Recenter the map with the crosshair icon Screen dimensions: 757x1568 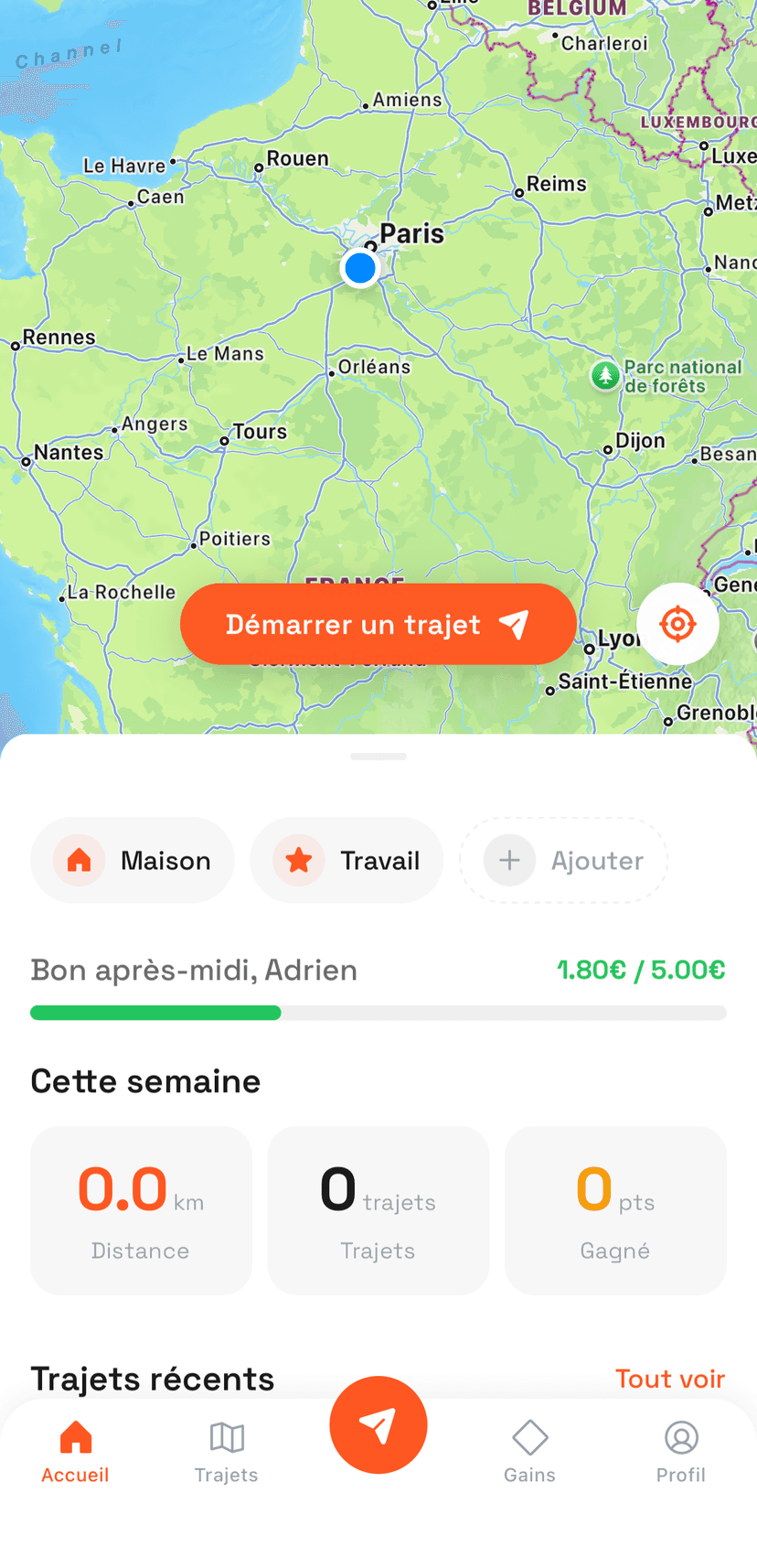tap(677, 624)
